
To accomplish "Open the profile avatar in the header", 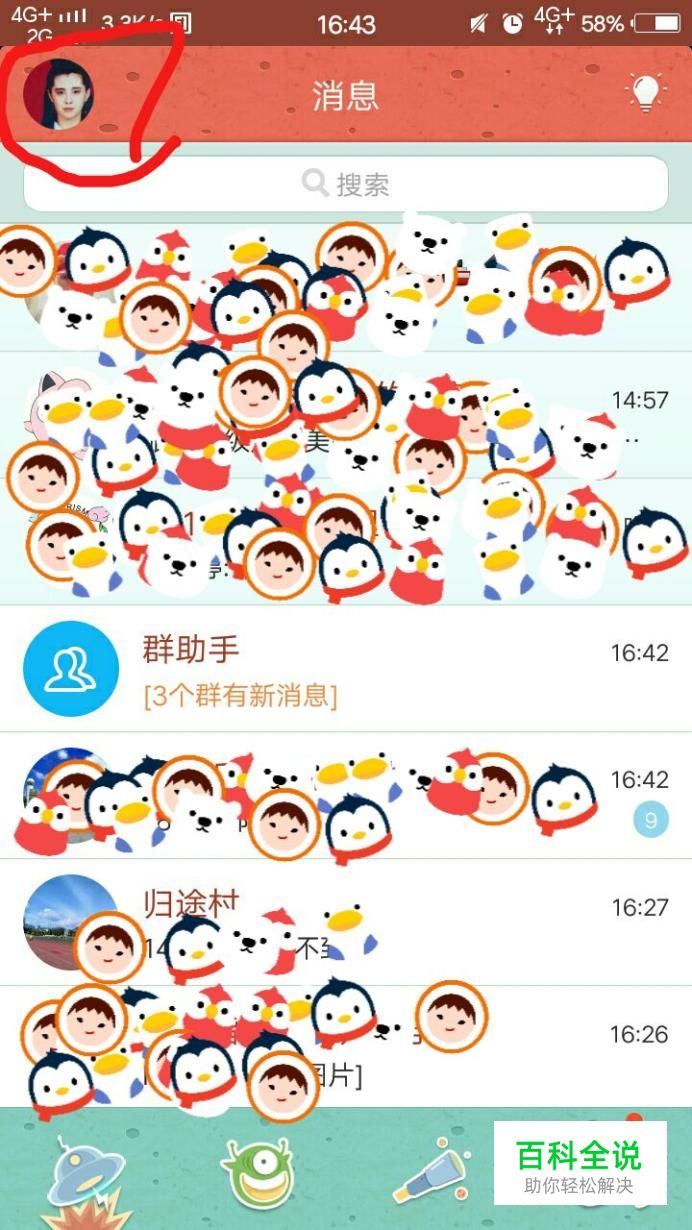I will click(57, 95).
